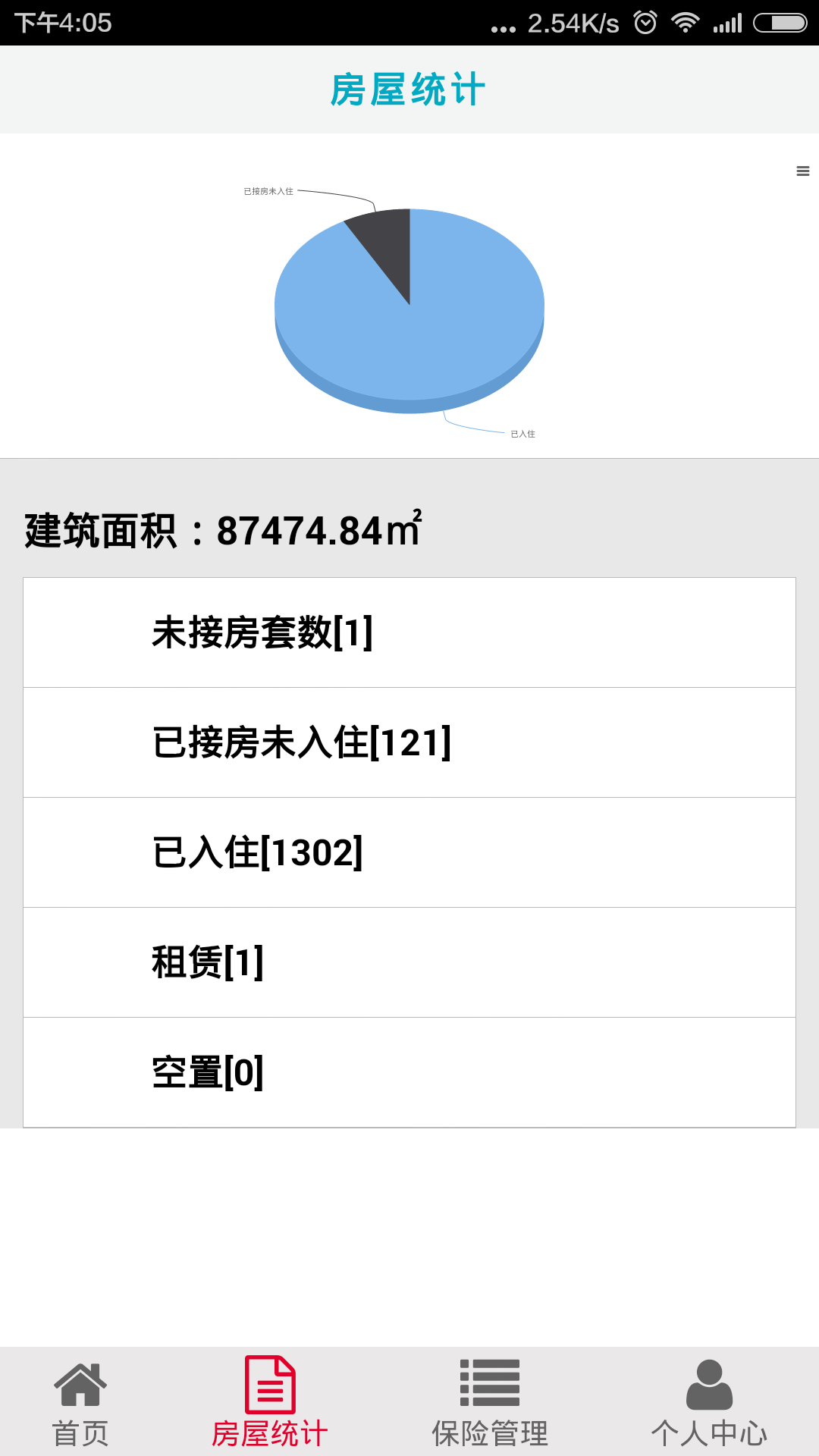
Task: Switch to the 首页 tab
Action: pos(80,1401)
